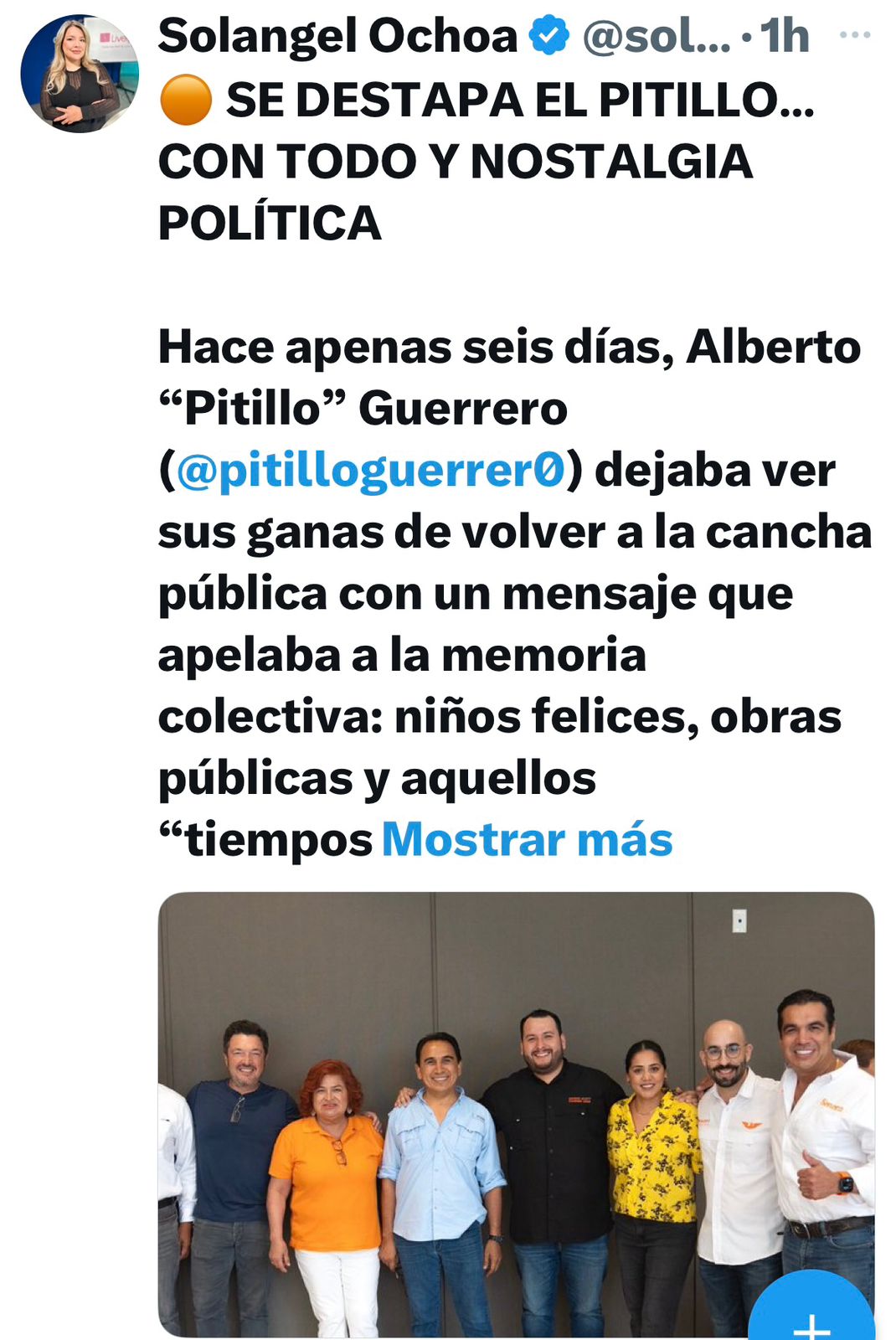Image resolution: width=896 pixels, height=1340 pixels.
Task: Expand the tweet with Mostrar más
Action: [x=527, y=839]
